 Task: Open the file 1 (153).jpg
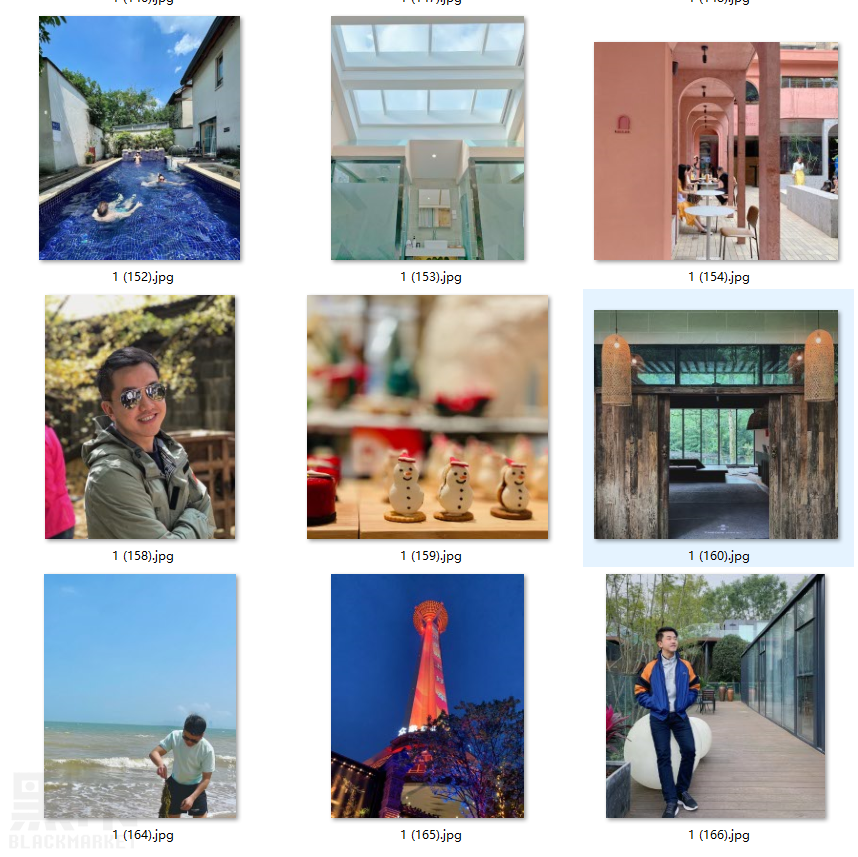point(427,138)
